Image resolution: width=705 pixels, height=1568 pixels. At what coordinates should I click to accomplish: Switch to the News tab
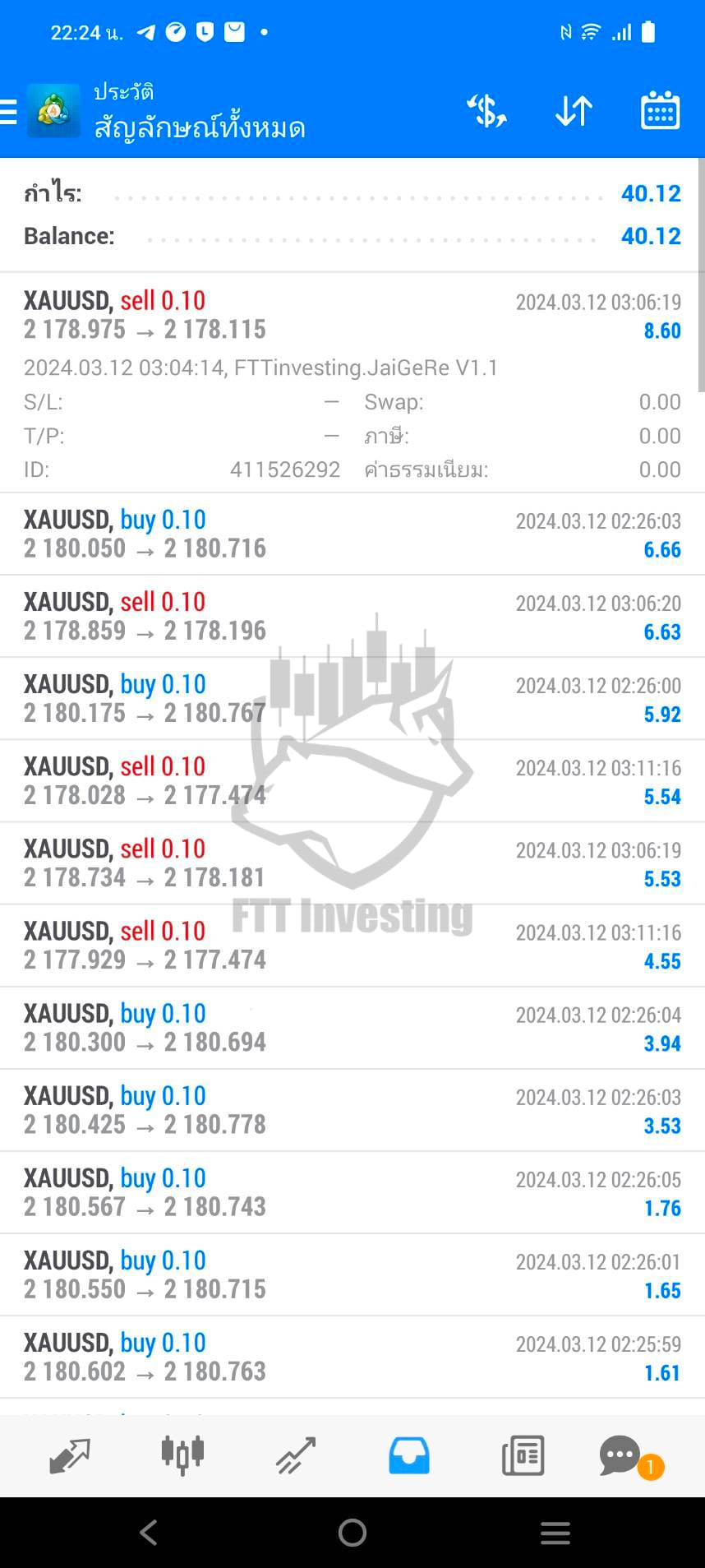[523, 1455]
